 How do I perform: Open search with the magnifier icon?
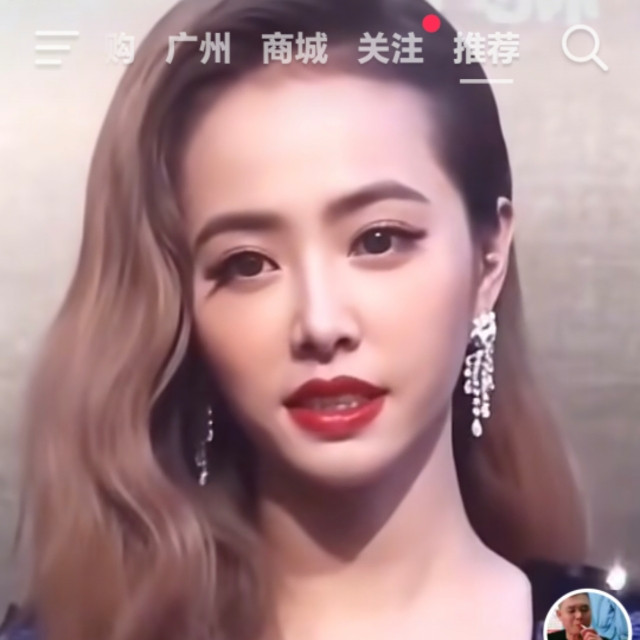tap(584, 48)
